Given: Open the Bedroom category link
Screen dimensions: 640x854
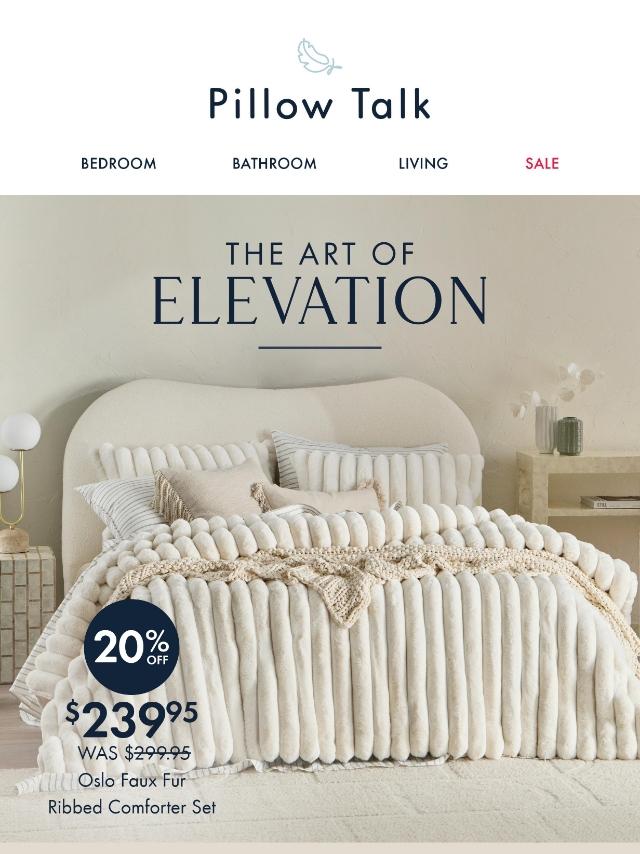Looking at the screenshot, I should [x=118, y=163].
